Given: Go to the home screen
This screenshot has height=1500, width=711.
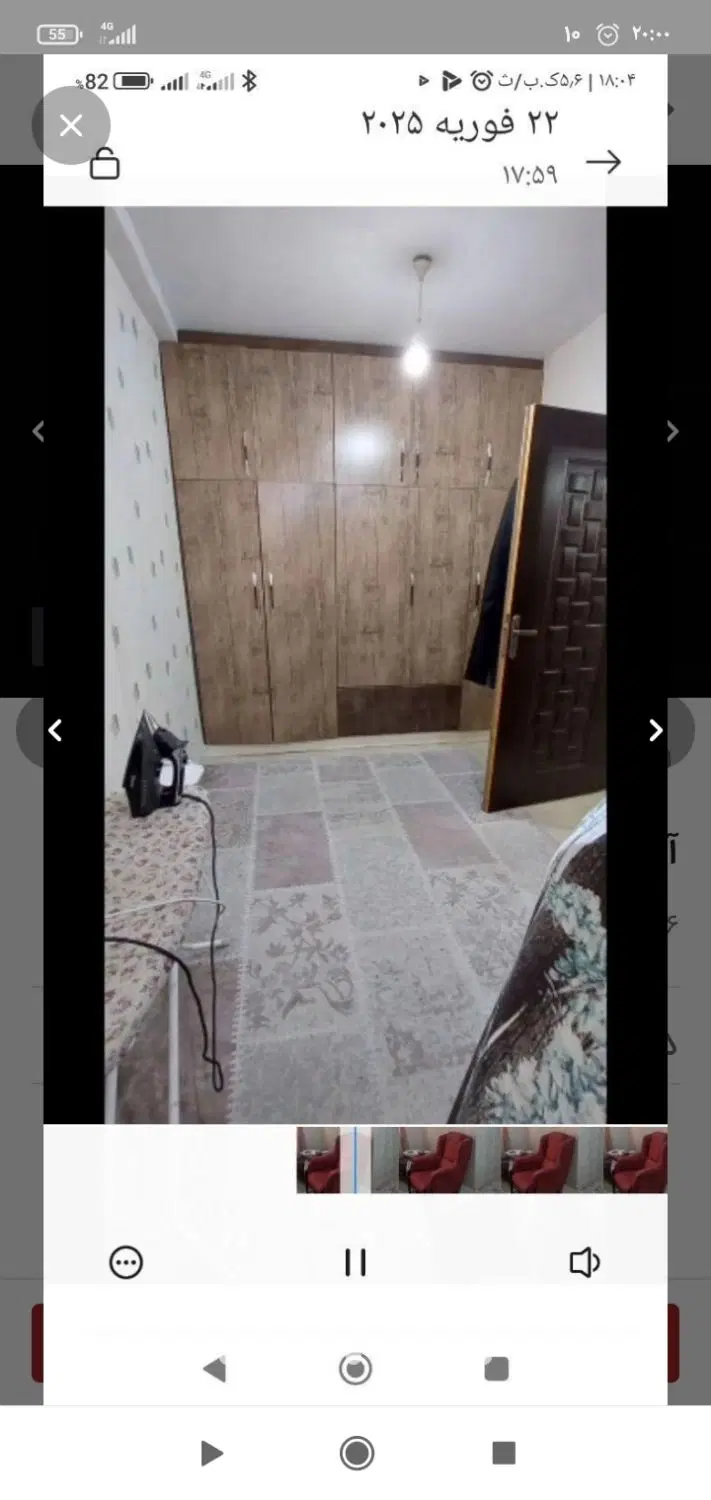Looking at the screenshot, I should pos(357,1453).
